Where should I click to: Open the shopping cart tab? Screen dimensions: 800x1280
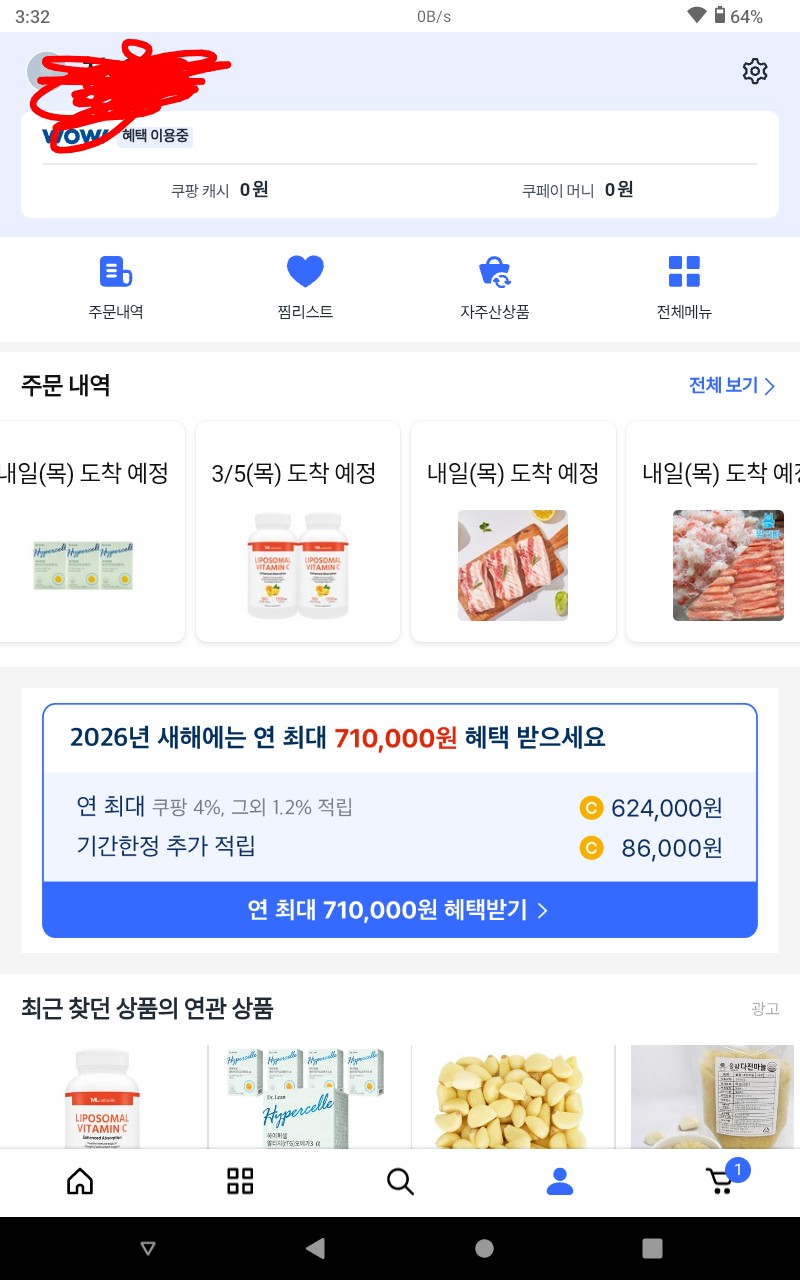[x=722, y=1180]
